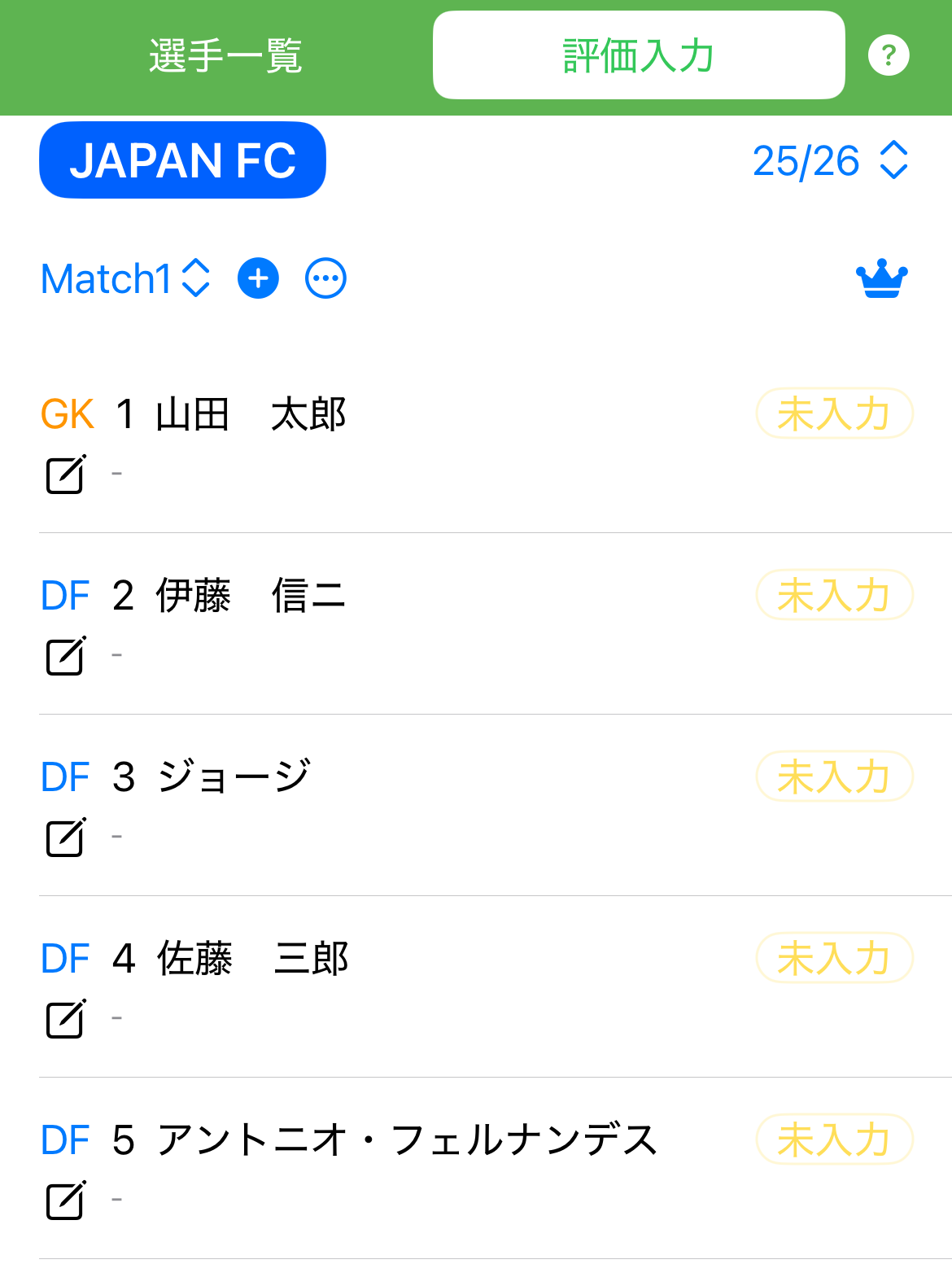Select the 評価入力 tab
952x1264 pixels.
click(639, 56)
